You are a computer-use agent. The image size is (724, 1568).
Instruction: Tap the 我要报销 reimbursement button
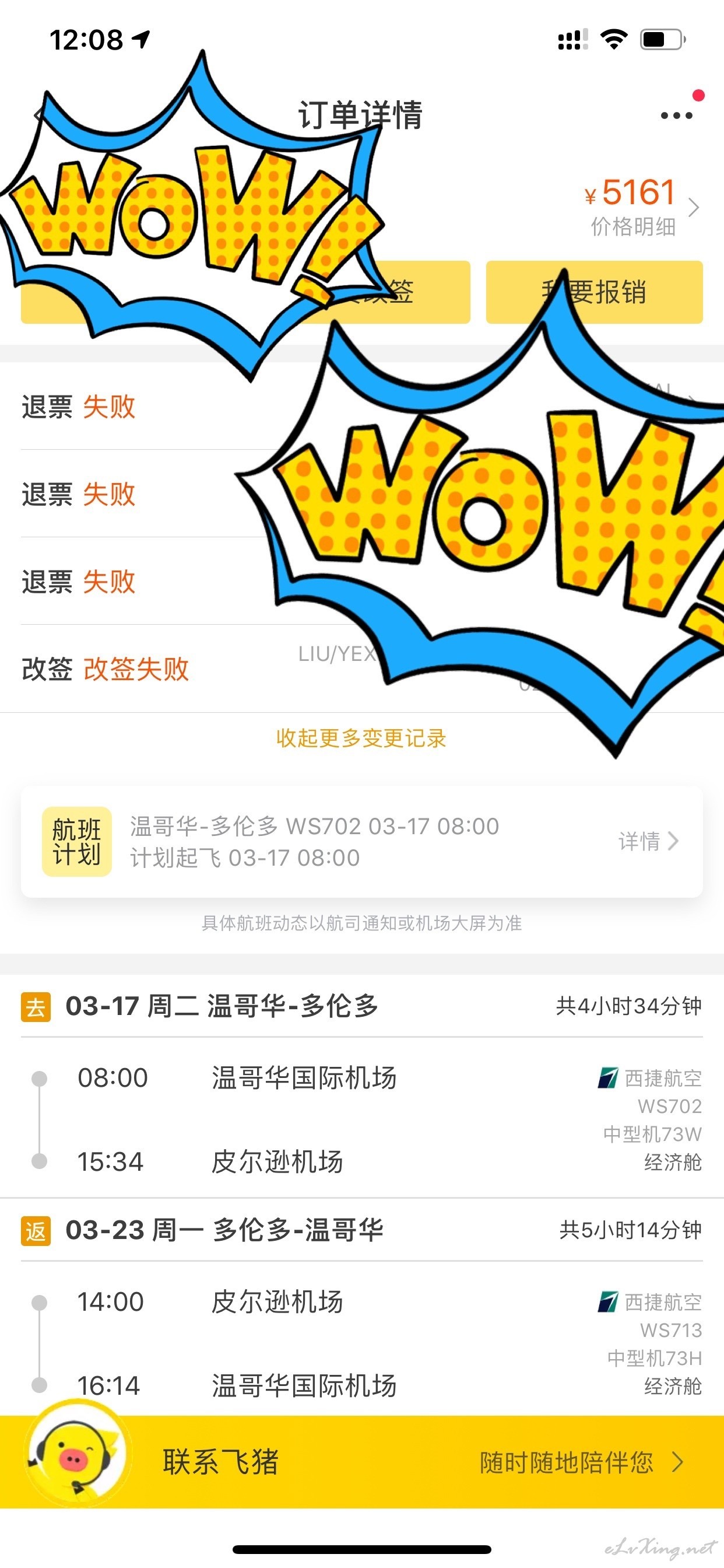click(594, 292)
